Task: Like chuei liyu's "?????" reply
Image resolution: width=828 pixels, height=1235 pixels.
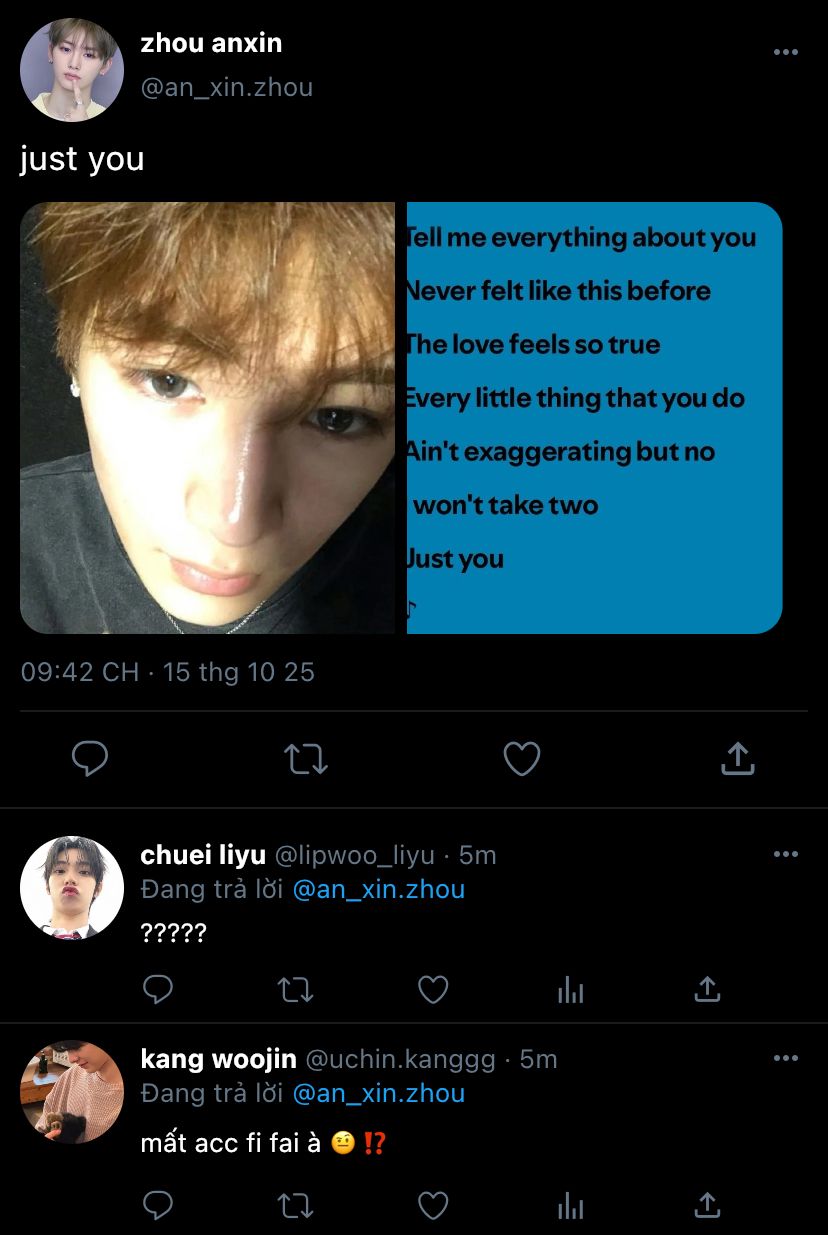Action: point(432,990)
